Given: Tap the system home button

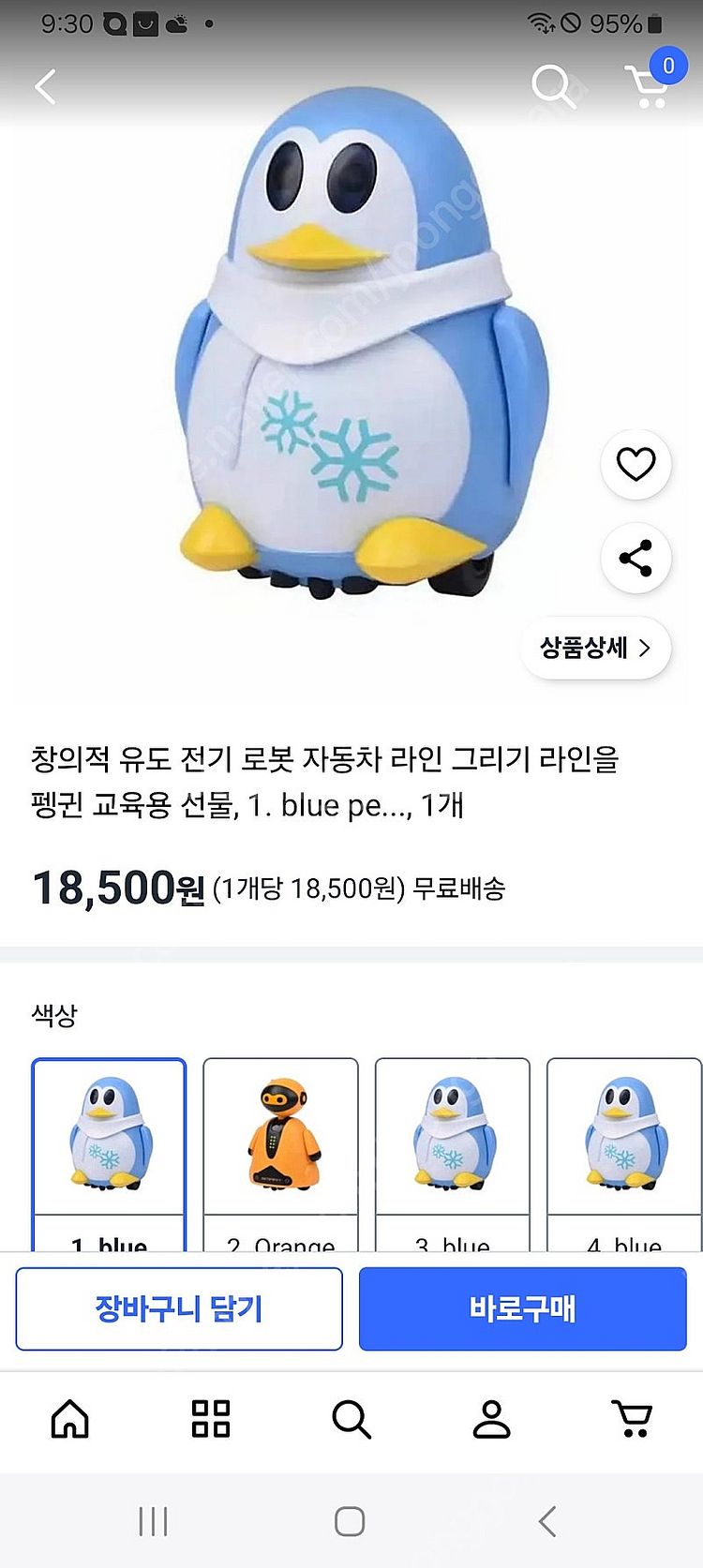Looking at the screenshot, I should coord(350,1521).
